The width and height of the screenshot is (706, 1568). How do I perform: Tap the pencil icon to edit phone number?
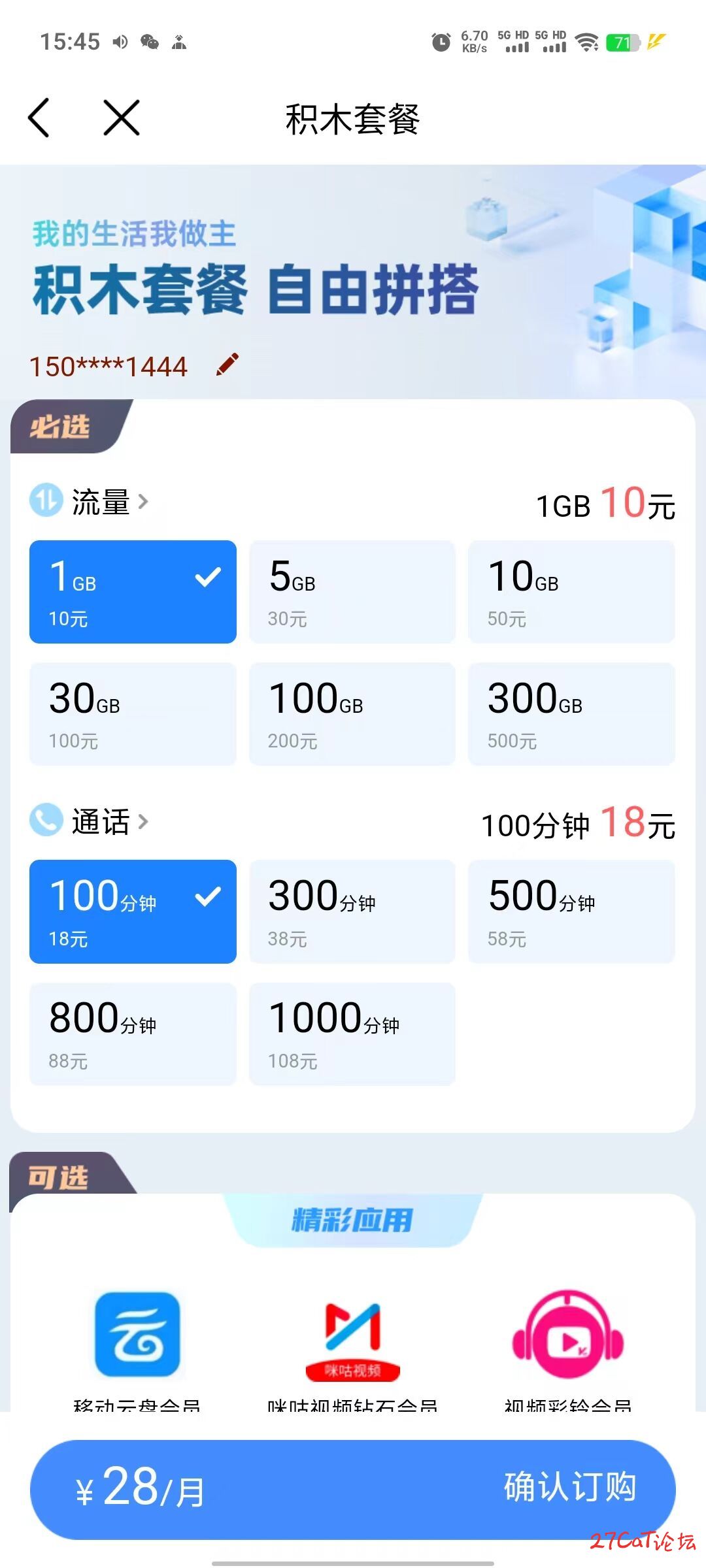228,366
